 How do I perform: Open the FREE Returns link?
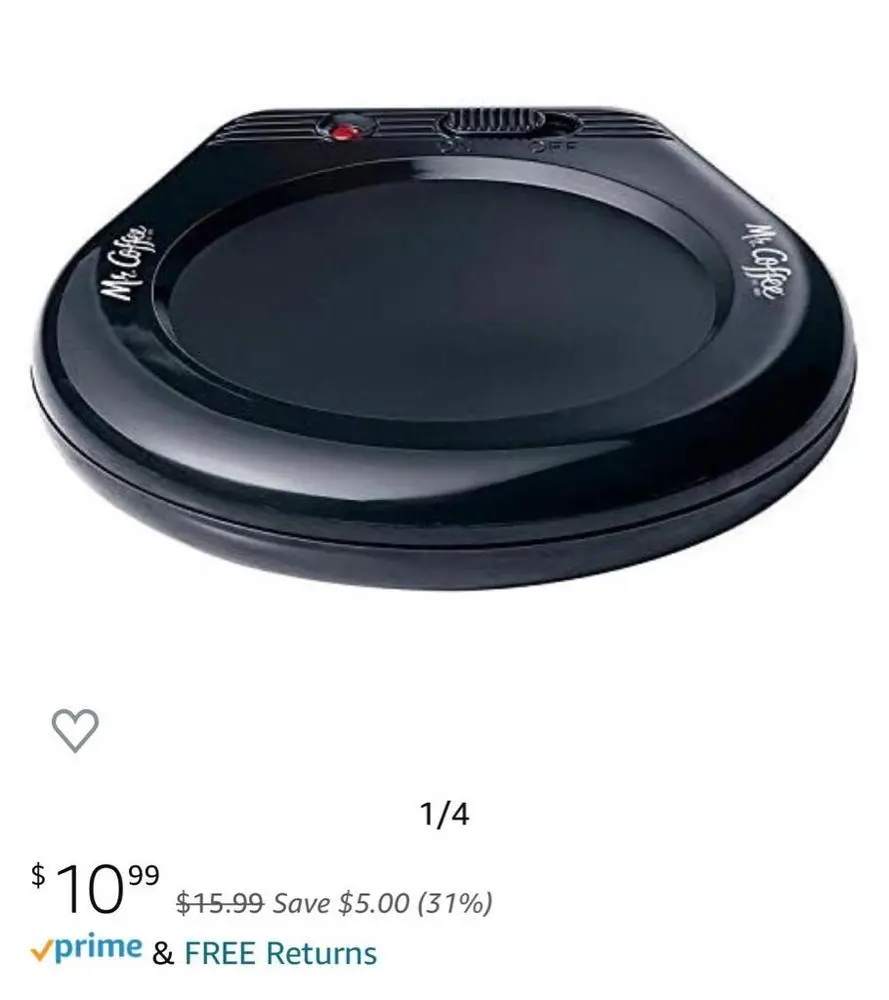pyautogui.click(x=281, y=953)
